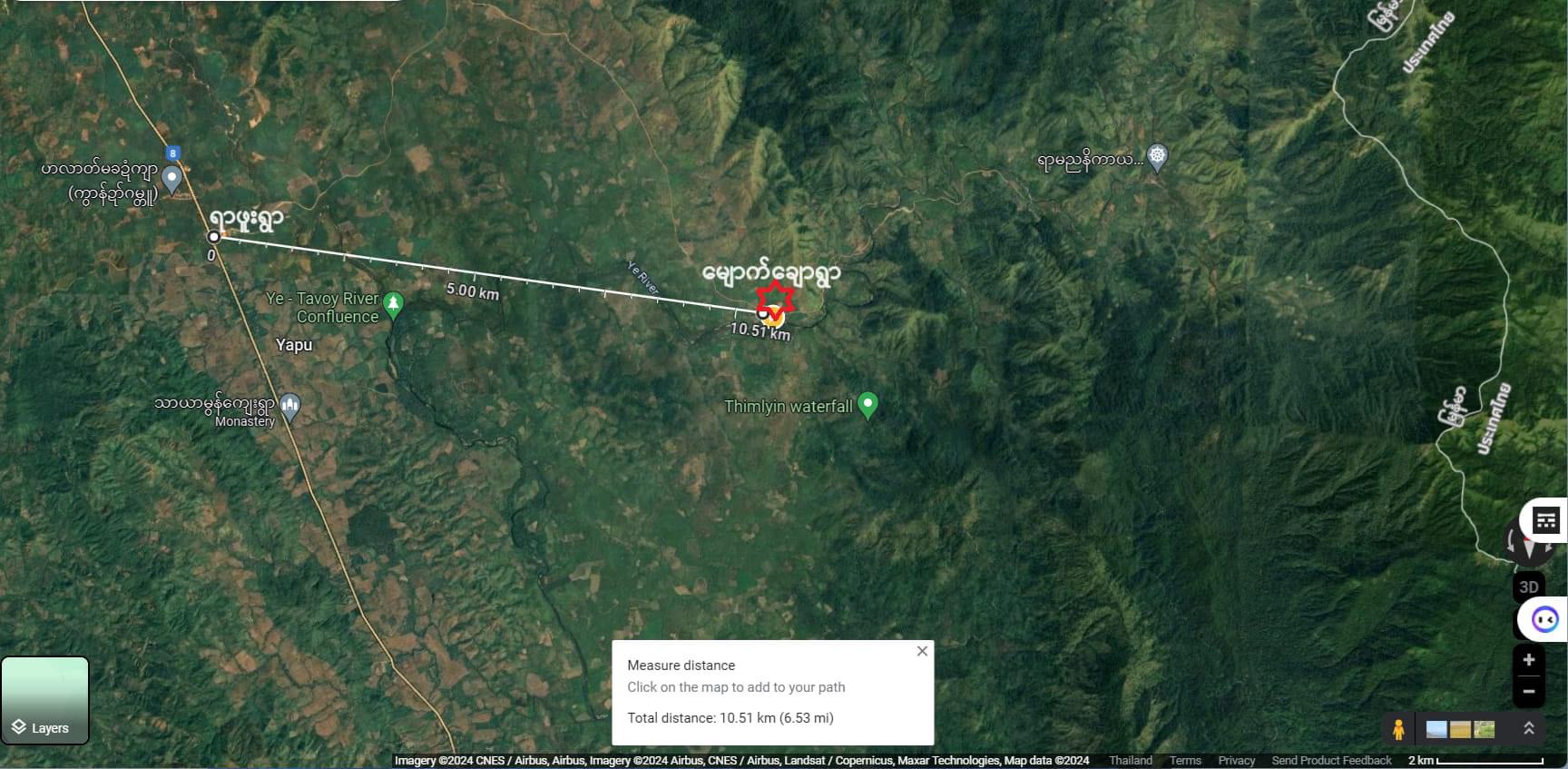Close the Measure distance panel
The height and width of the screenshot is (769, 1568).
[922, 651]
